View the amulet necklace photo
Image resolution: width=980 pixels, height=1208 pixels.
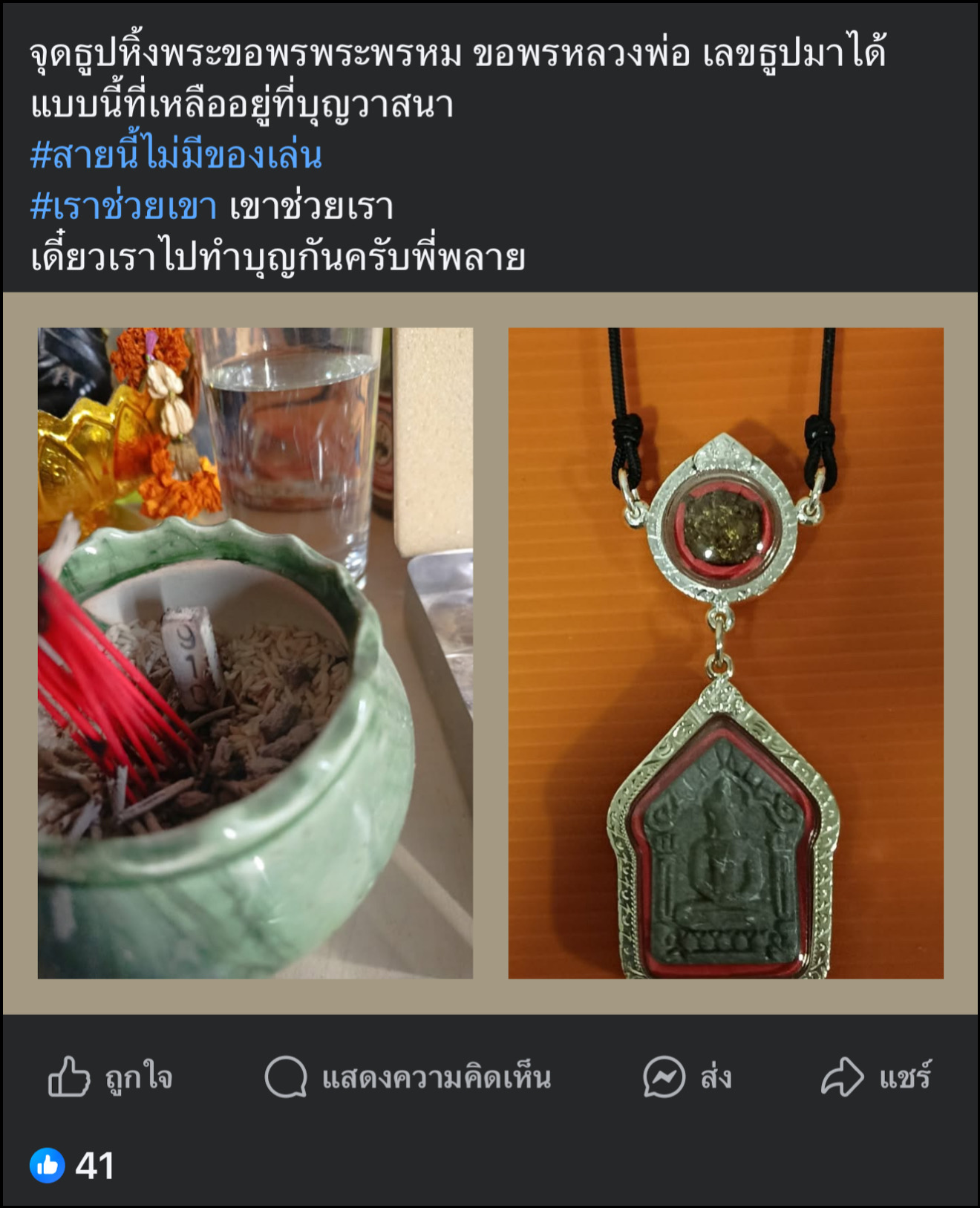(725, 653)
